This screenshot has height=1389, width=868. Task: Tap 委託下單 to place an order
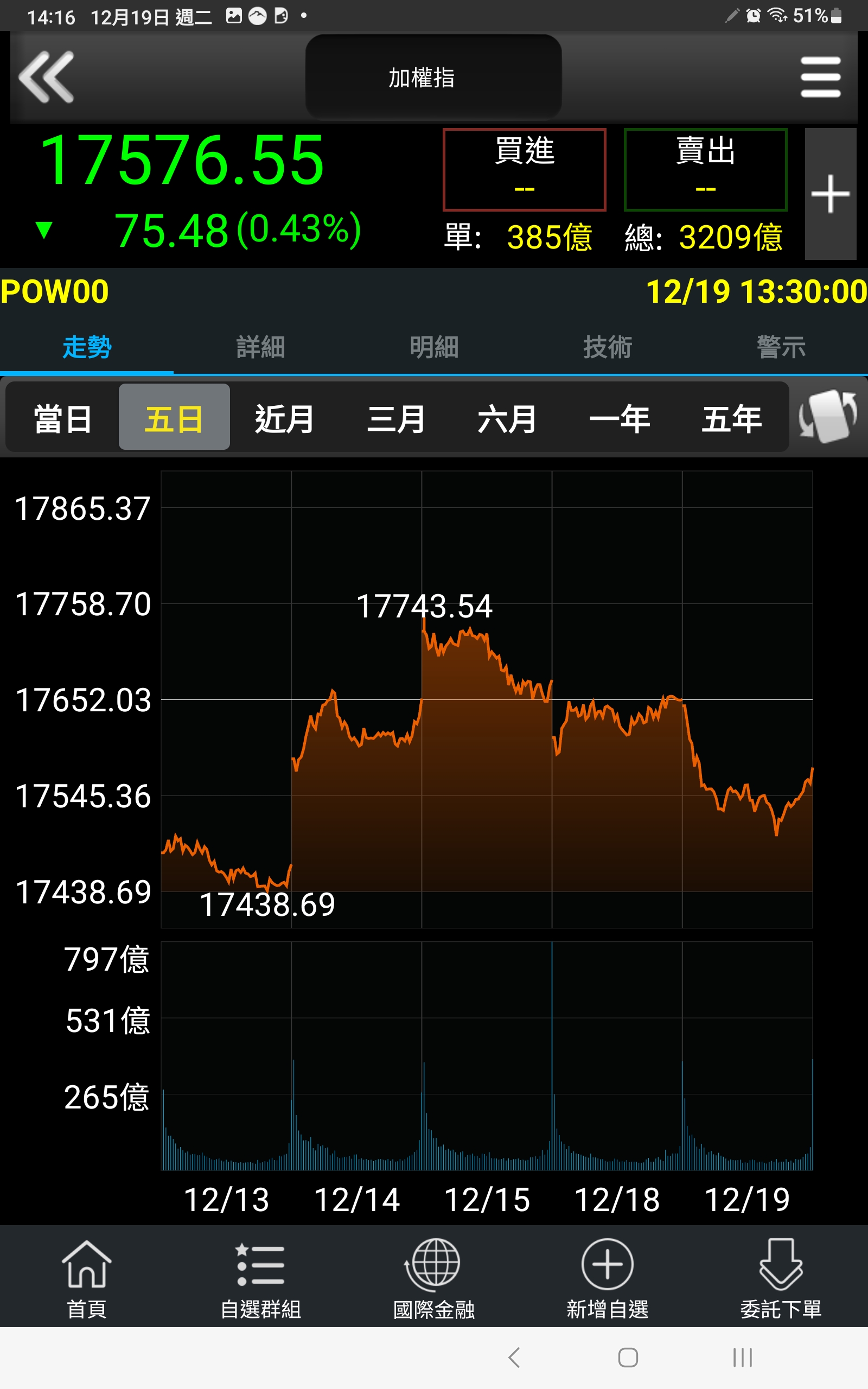pos(781,1278)
